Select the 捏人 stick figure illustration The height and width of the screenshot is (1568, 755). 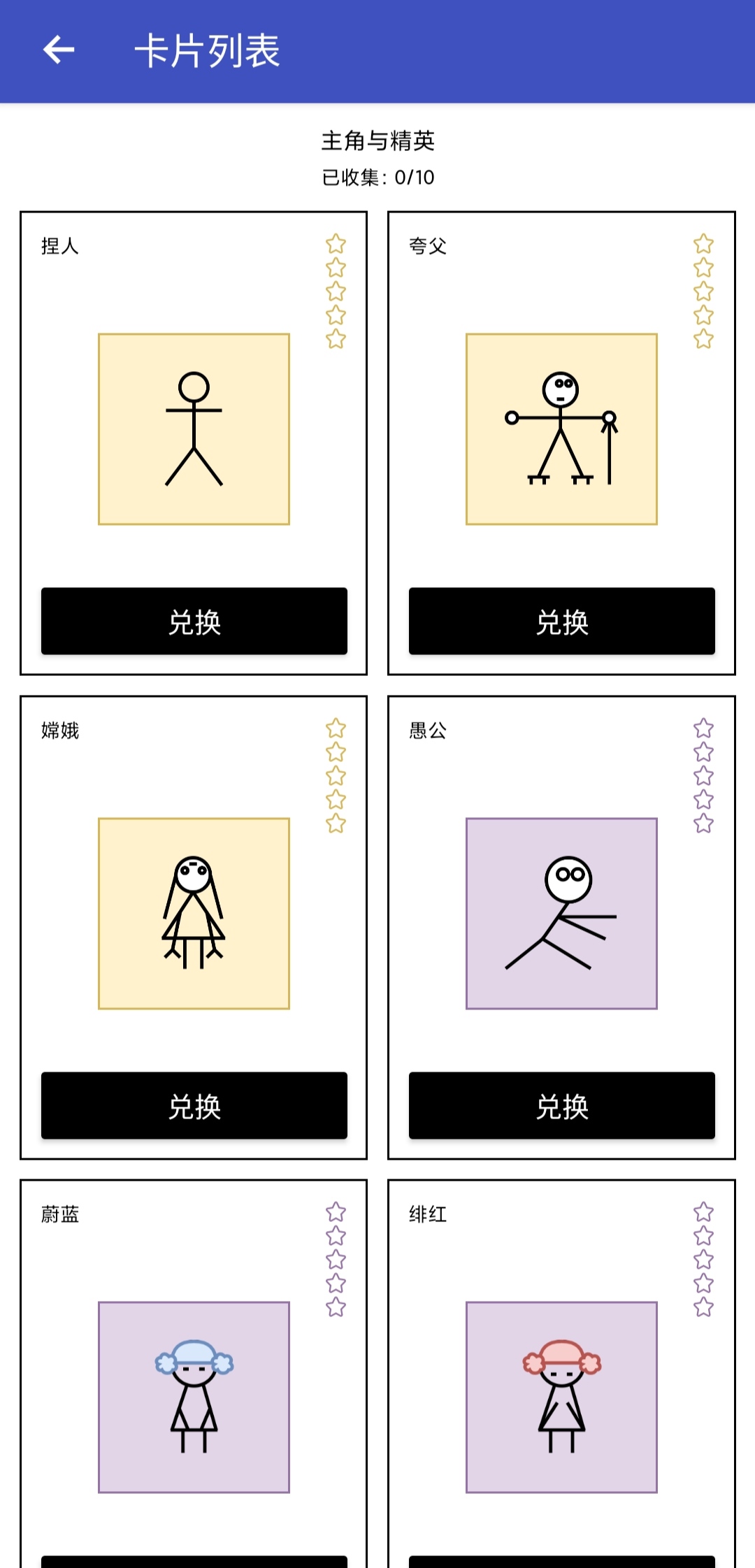[x=194, y=428]
